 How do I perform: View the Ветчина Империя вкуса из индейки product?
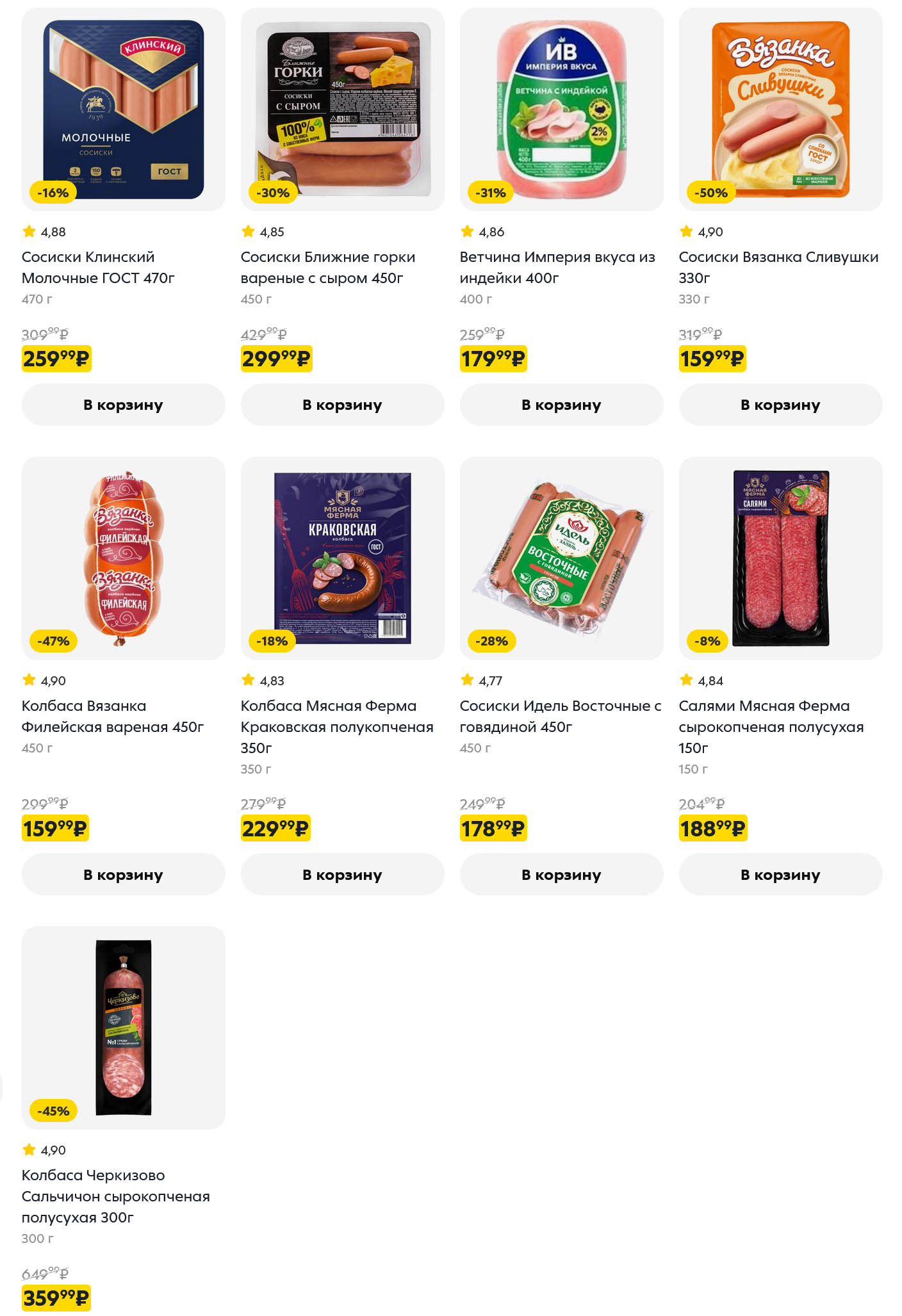click(x=561, y=110)
